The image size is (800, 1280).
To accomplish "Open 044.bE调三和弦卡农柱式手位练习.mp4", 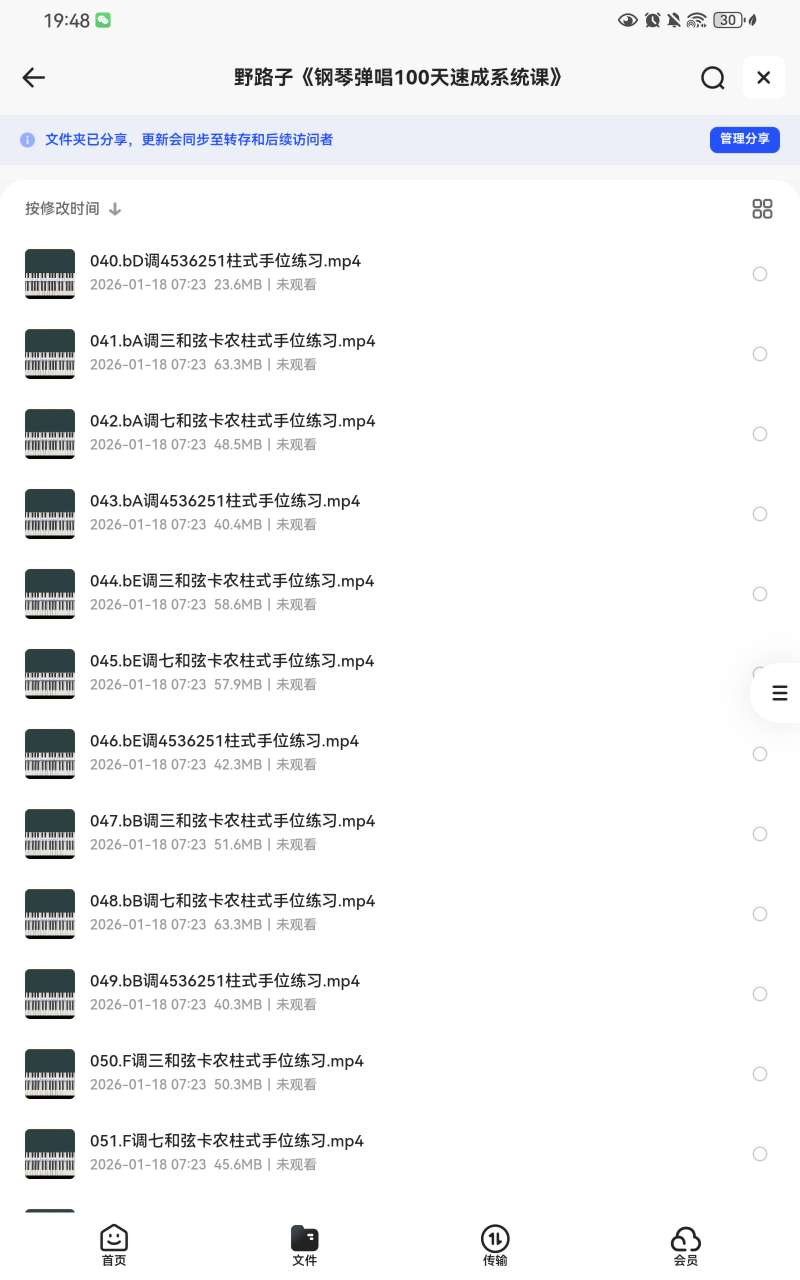I will coord(232,582).
